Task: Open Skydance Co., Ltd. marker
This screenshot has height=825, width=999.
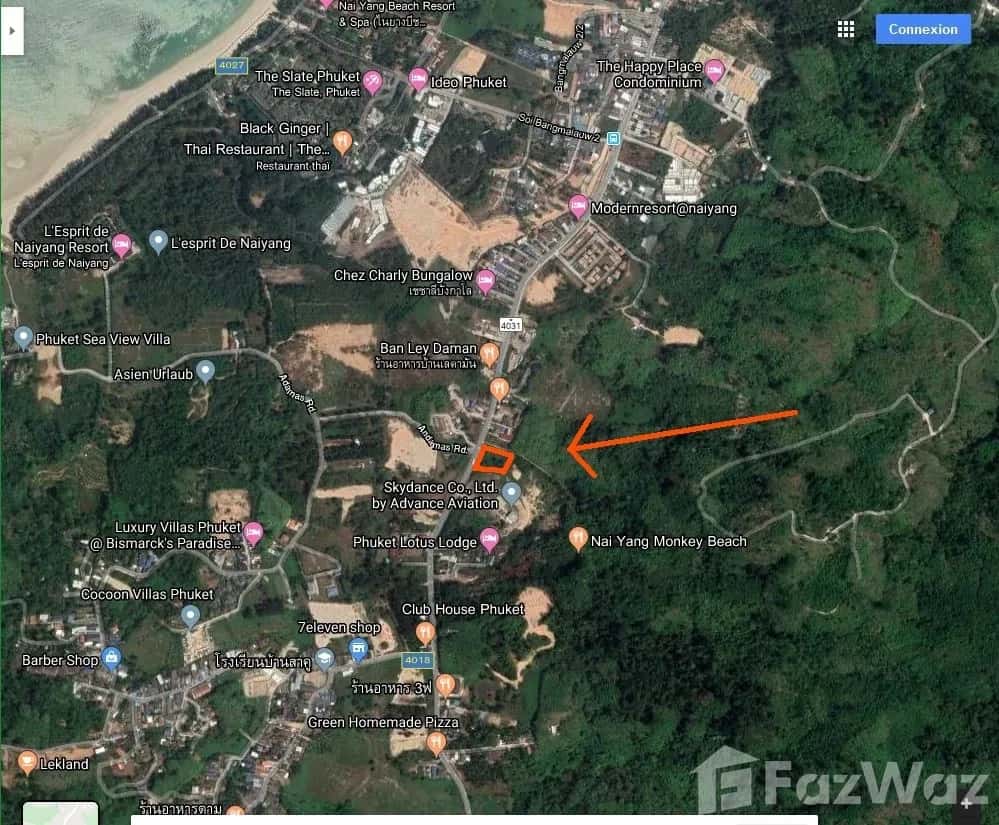Action: (x=511, y=491)
